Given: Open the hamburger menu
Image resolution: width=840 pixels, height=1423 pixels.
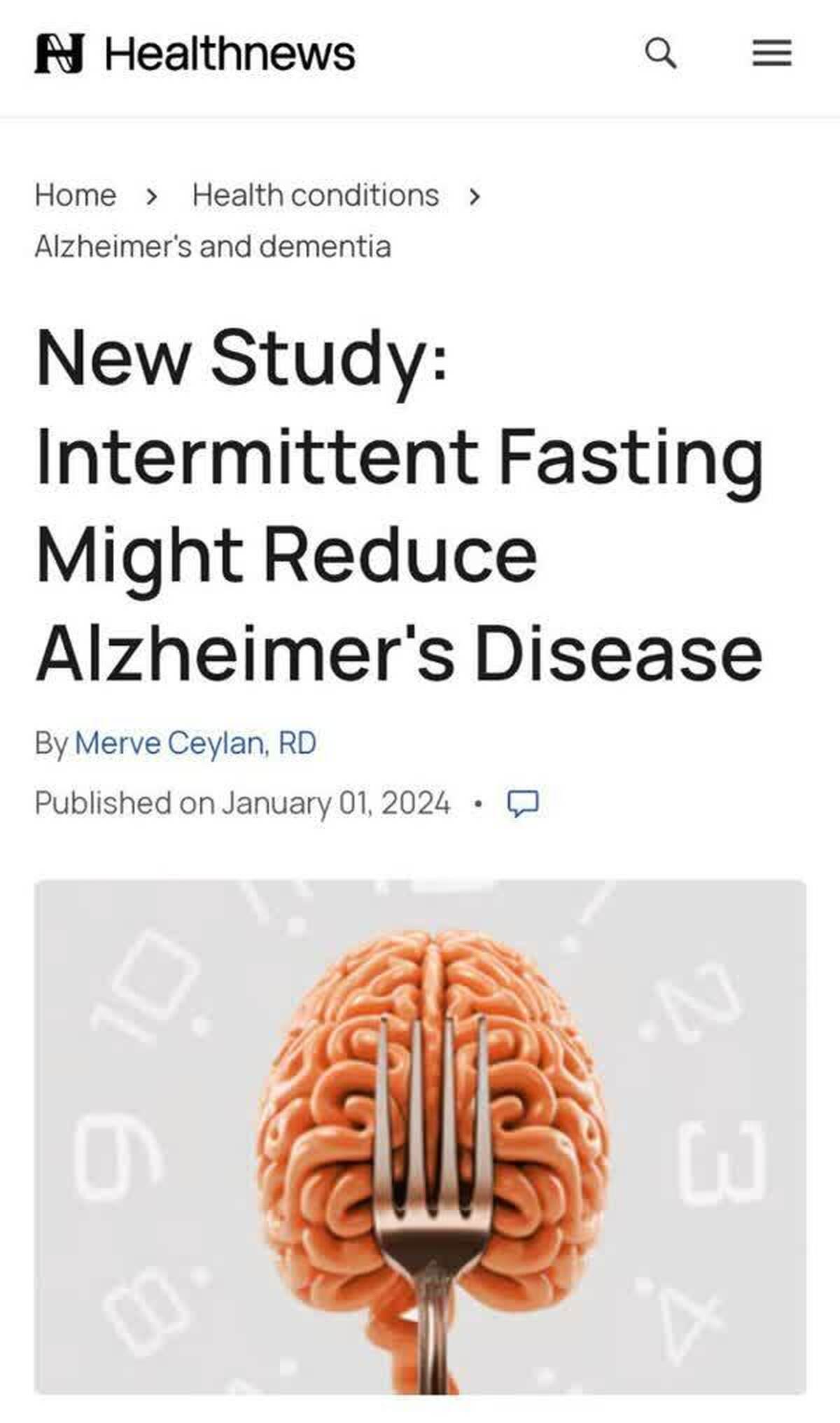Looking at the screenshot, I should click(x=771, y=53).
